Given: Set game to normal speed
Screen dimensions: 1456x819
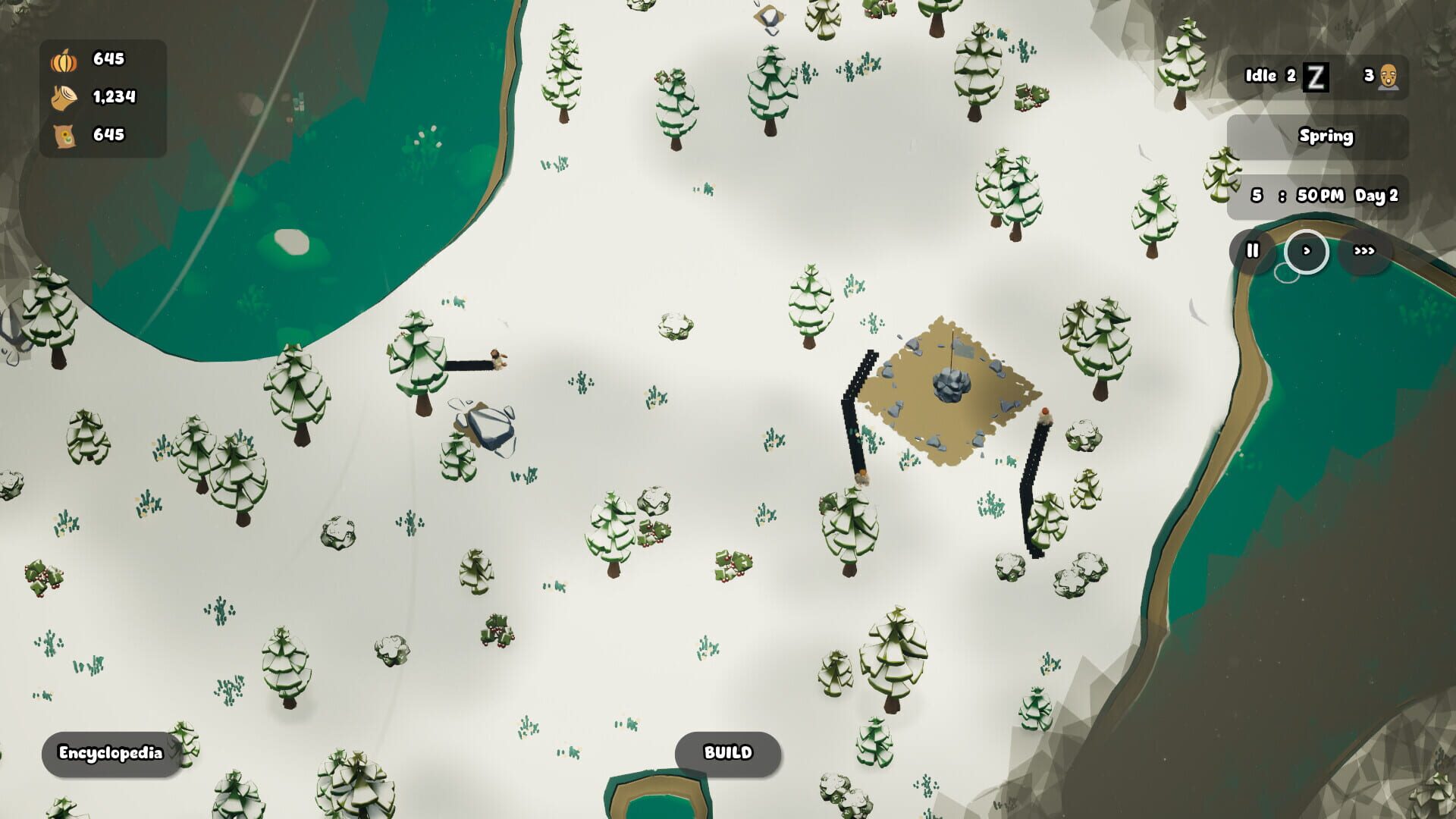Looking at the screenshot, I should pyautogui.click(x=1307, y=251).
